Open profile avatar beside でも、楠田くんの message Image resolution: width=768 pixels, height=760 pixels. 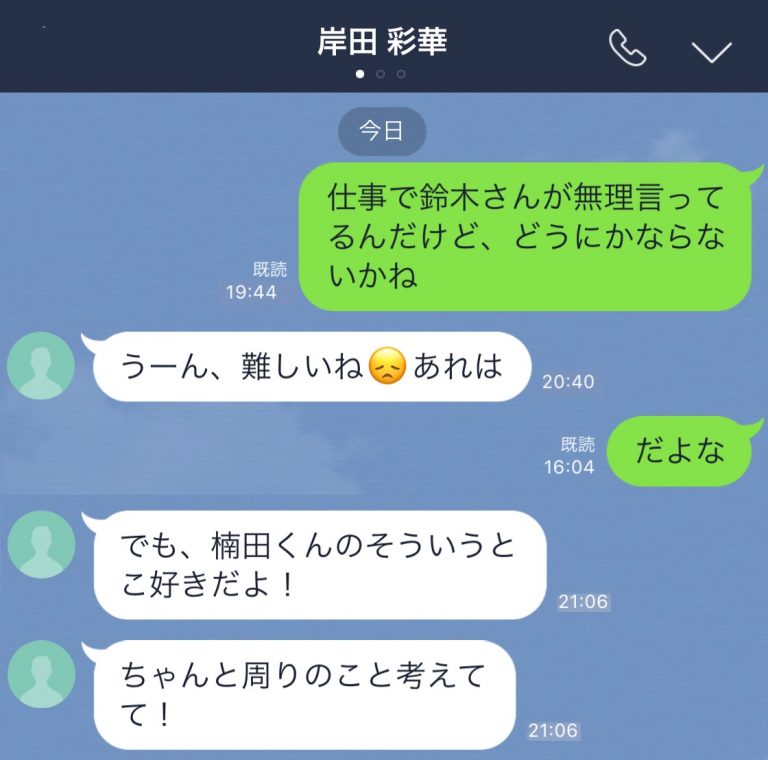tap(41, 545)
